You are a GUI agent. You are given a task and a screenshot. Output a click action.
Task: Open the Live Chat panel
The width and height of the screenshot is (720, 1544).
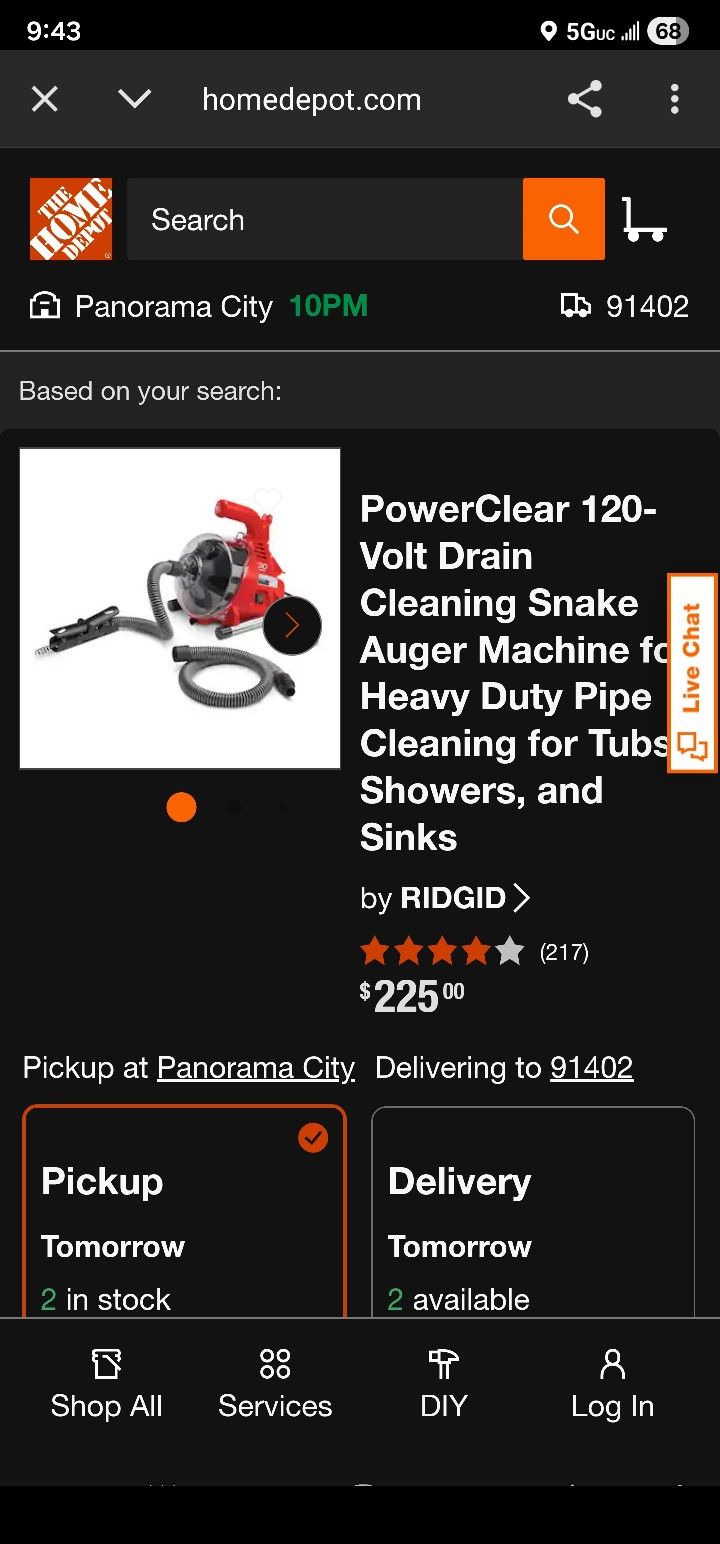coord(692,673)
